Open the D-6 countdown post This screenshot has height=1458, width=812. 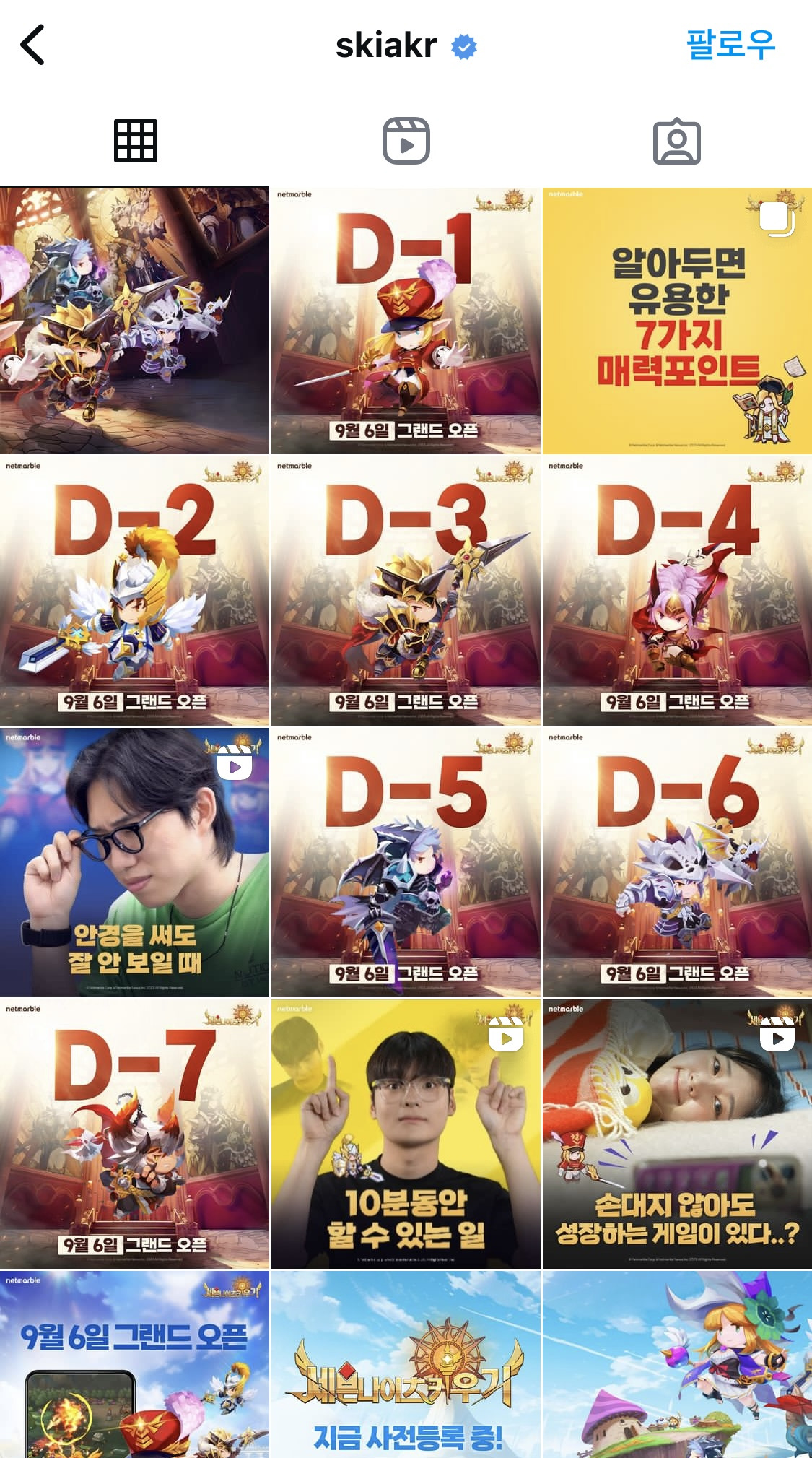677,862
